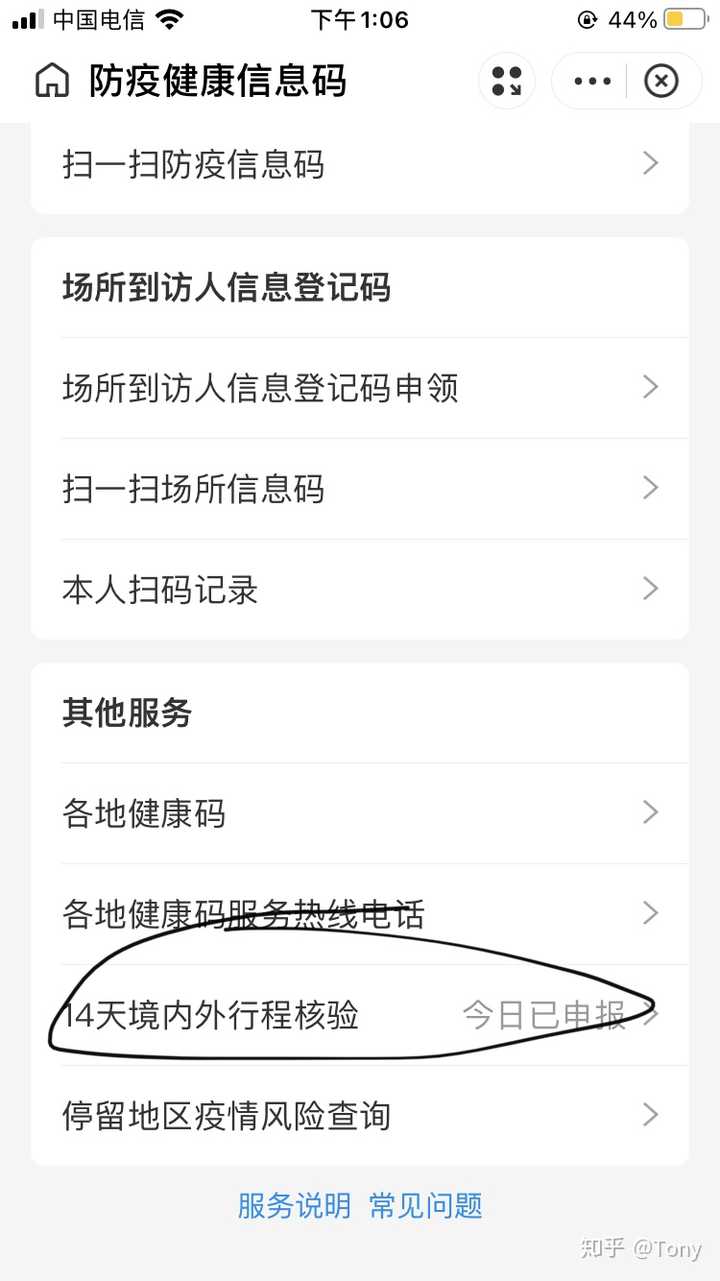Screen dimensions: 720x1281
Task: View 本人扫码记录
Action: point(360,589)
